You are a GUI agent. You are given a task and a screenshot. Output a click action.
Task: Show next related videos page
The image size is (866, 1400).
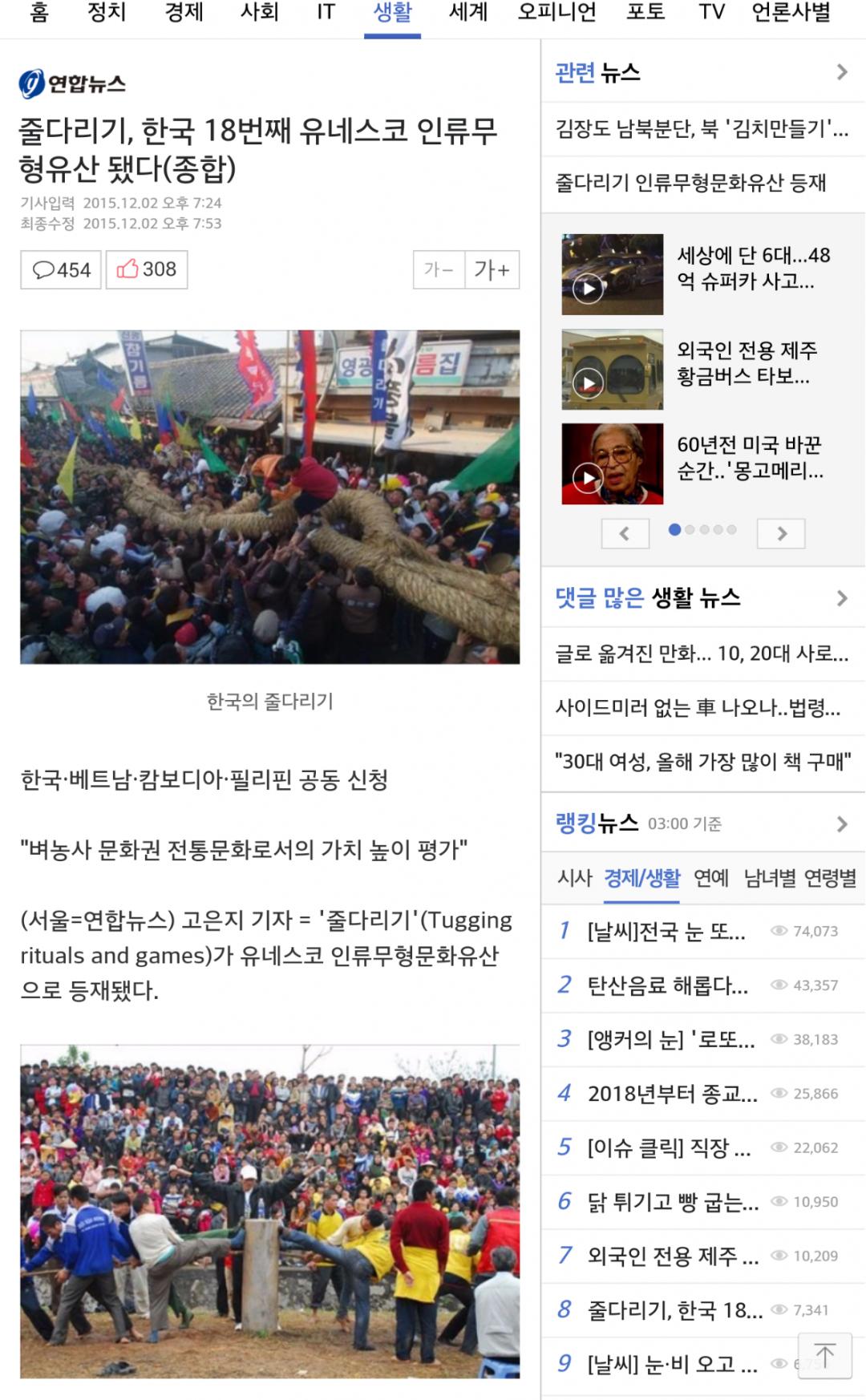(781, 533)
